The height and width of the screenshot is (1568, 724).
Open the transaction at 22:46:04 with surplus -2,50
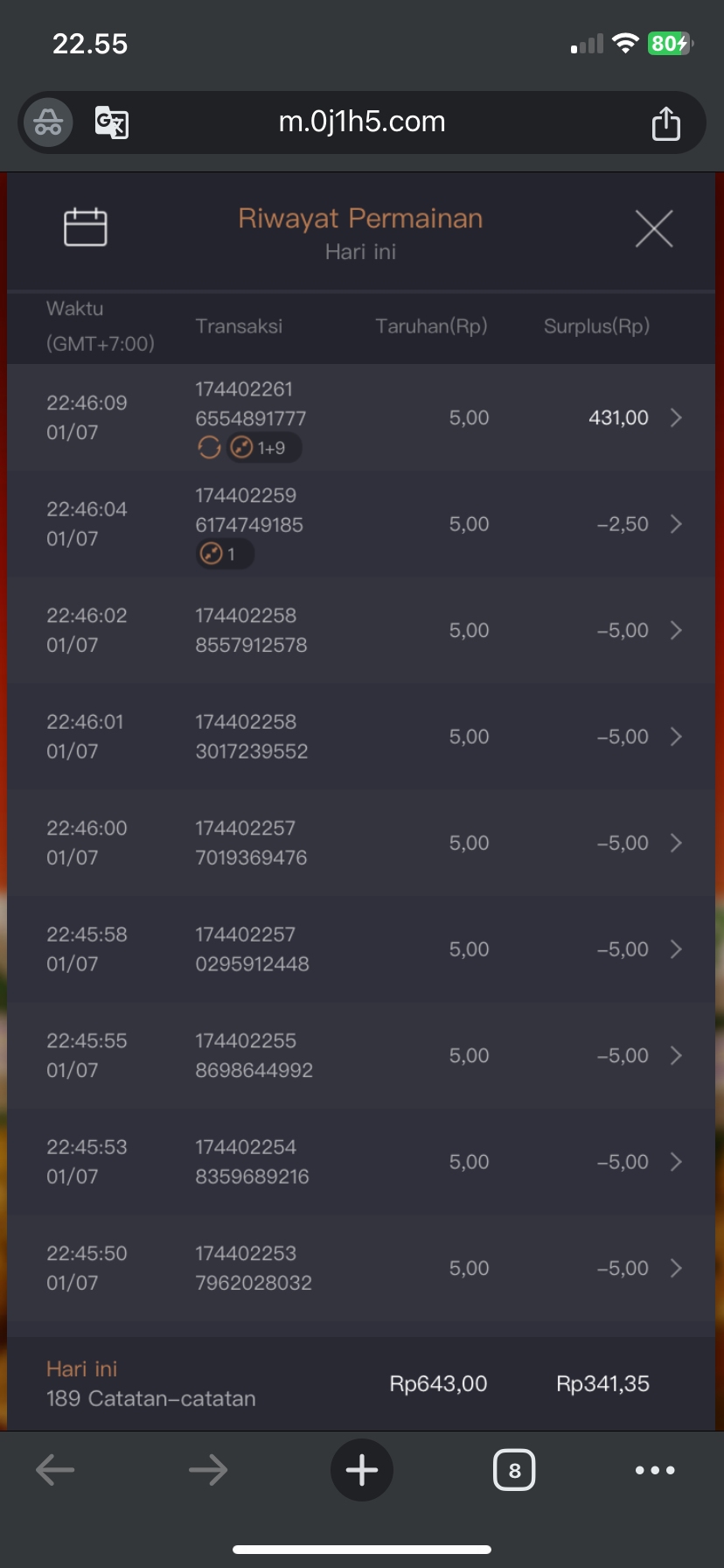pos(675,524)
